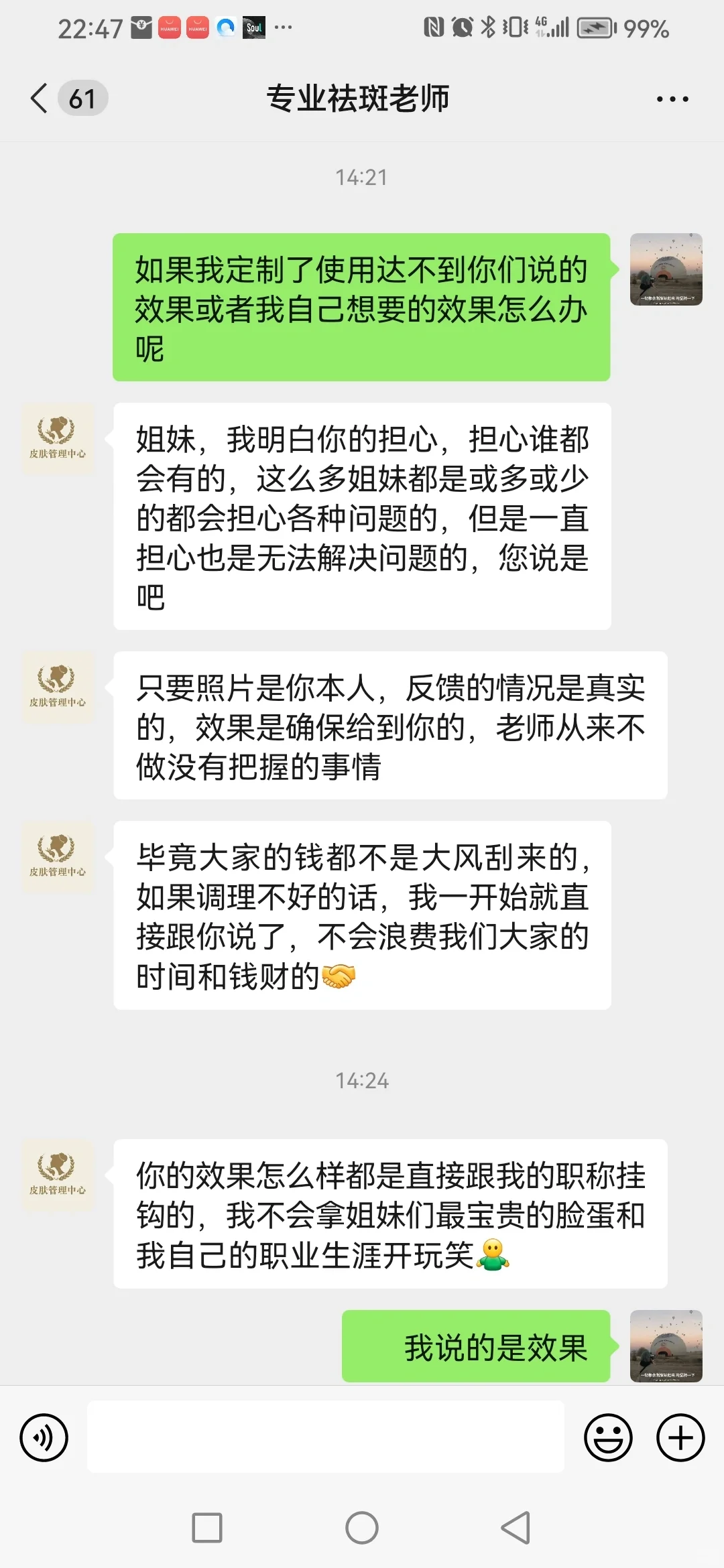The image size is (724, 1568).
Task: Tap the message text field
Action: [326, 1437]
